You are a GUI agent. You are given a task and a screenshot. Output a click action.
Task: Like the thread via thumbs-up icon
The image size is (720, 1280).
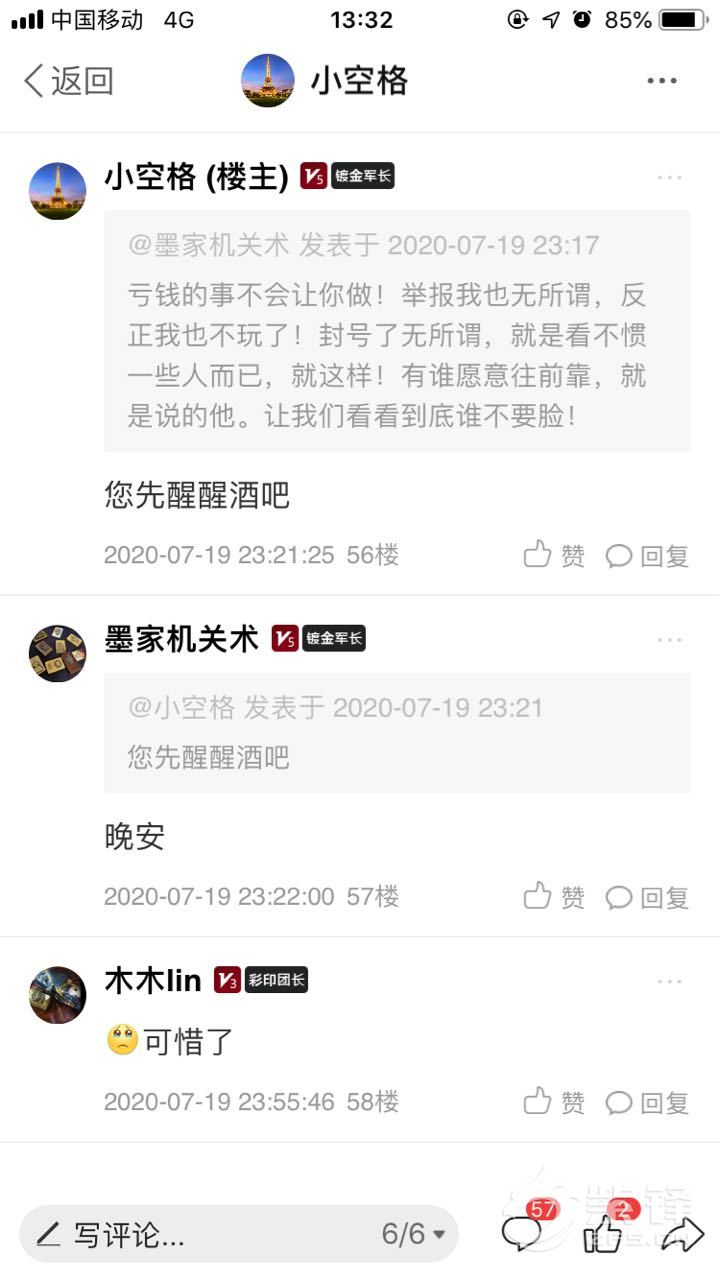pos(604,1232)
